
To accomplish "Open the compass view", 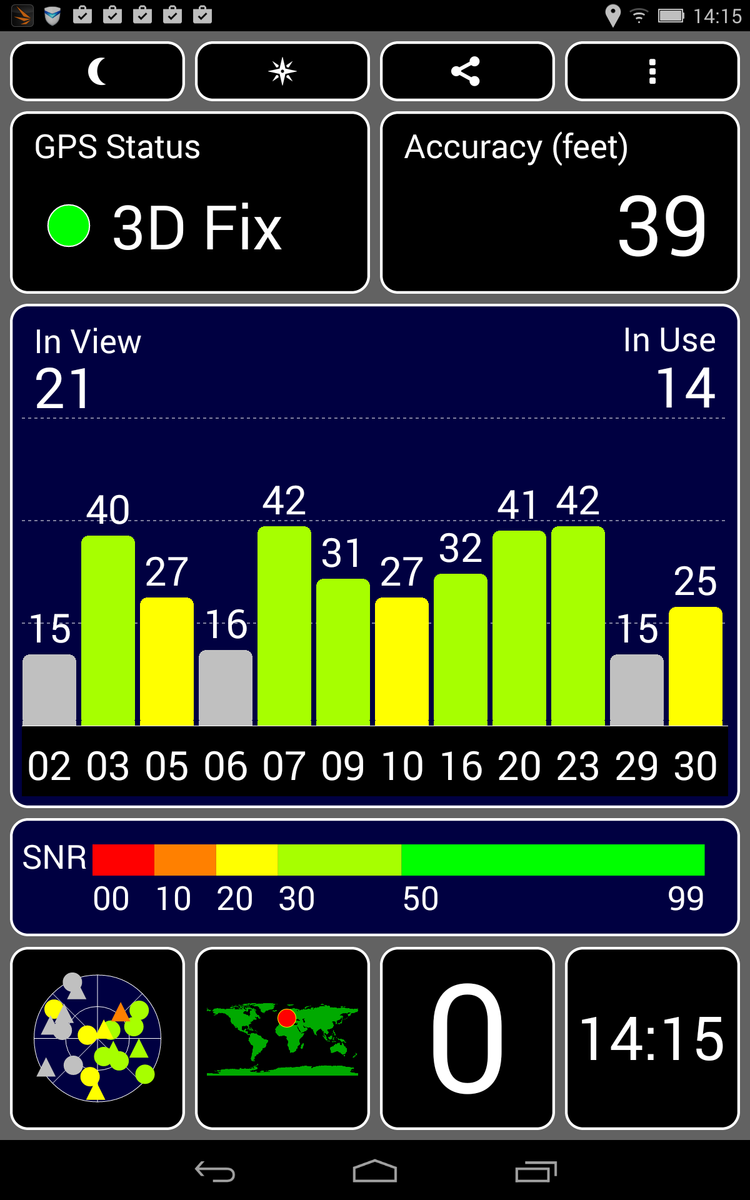I will coord(282,71).
